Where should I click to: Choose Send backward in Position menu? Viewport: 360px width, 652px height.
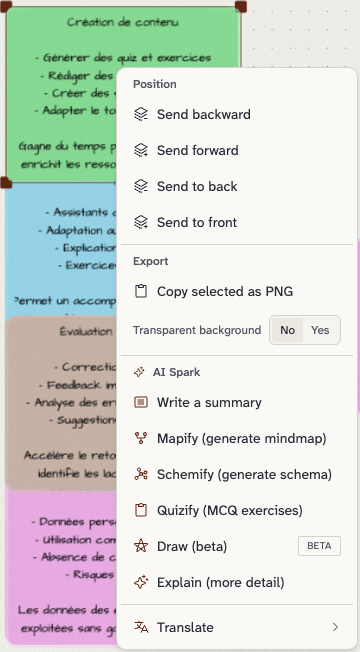pos(237,114)
